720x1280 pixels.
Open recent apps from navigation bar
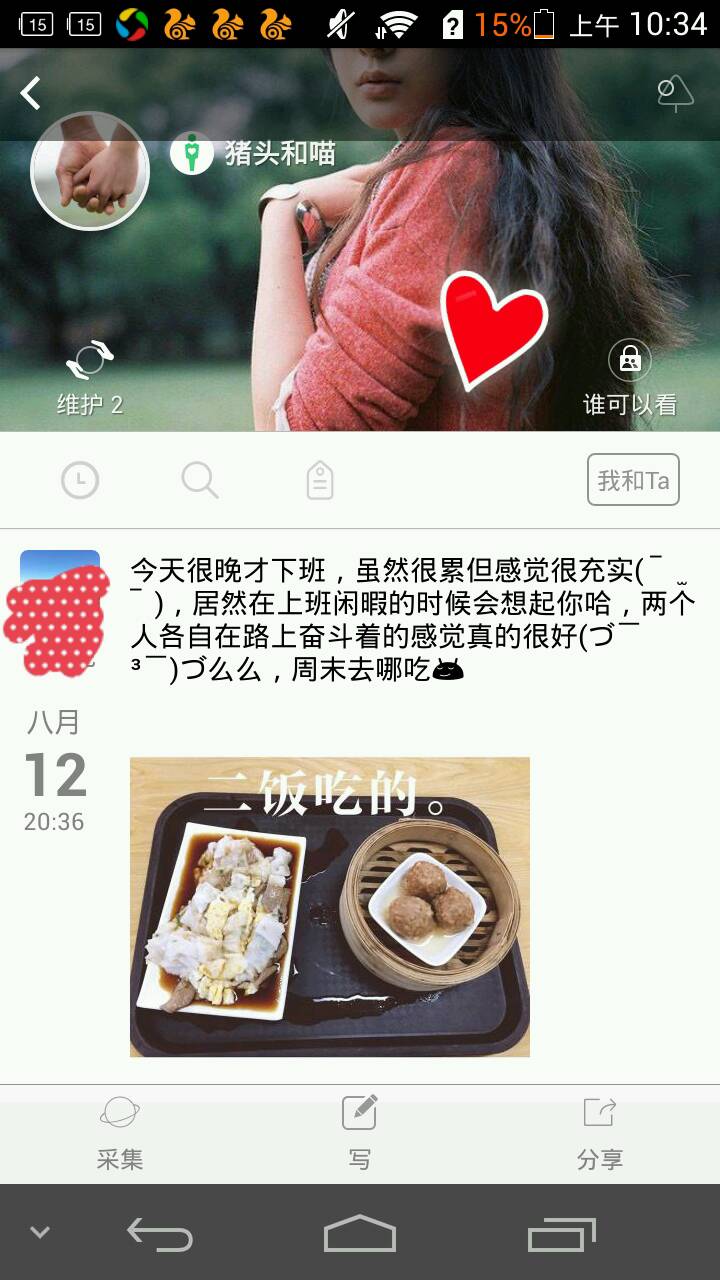(562, 1234)
